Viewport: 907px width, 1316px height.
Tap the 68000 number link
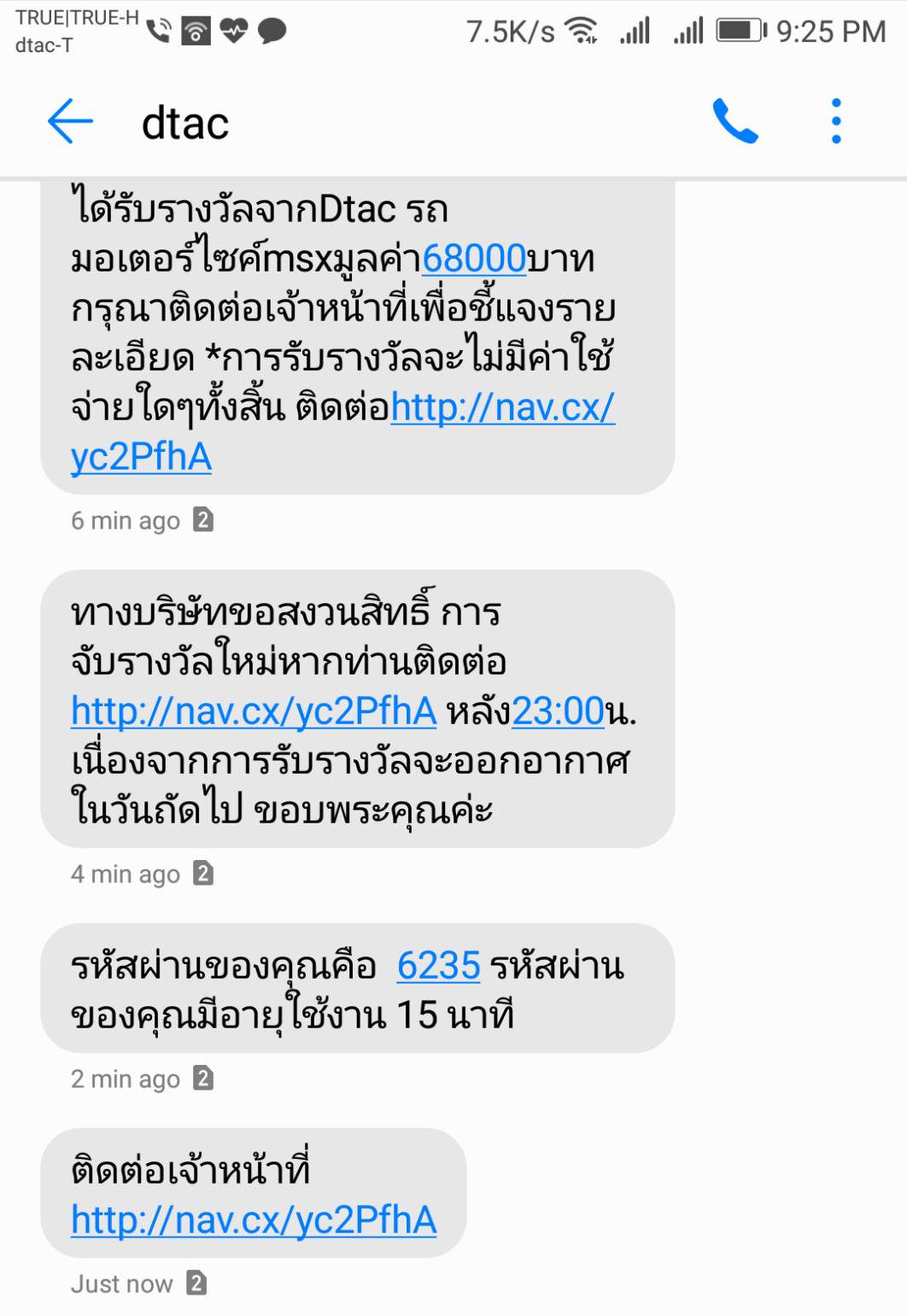(474, 258)
